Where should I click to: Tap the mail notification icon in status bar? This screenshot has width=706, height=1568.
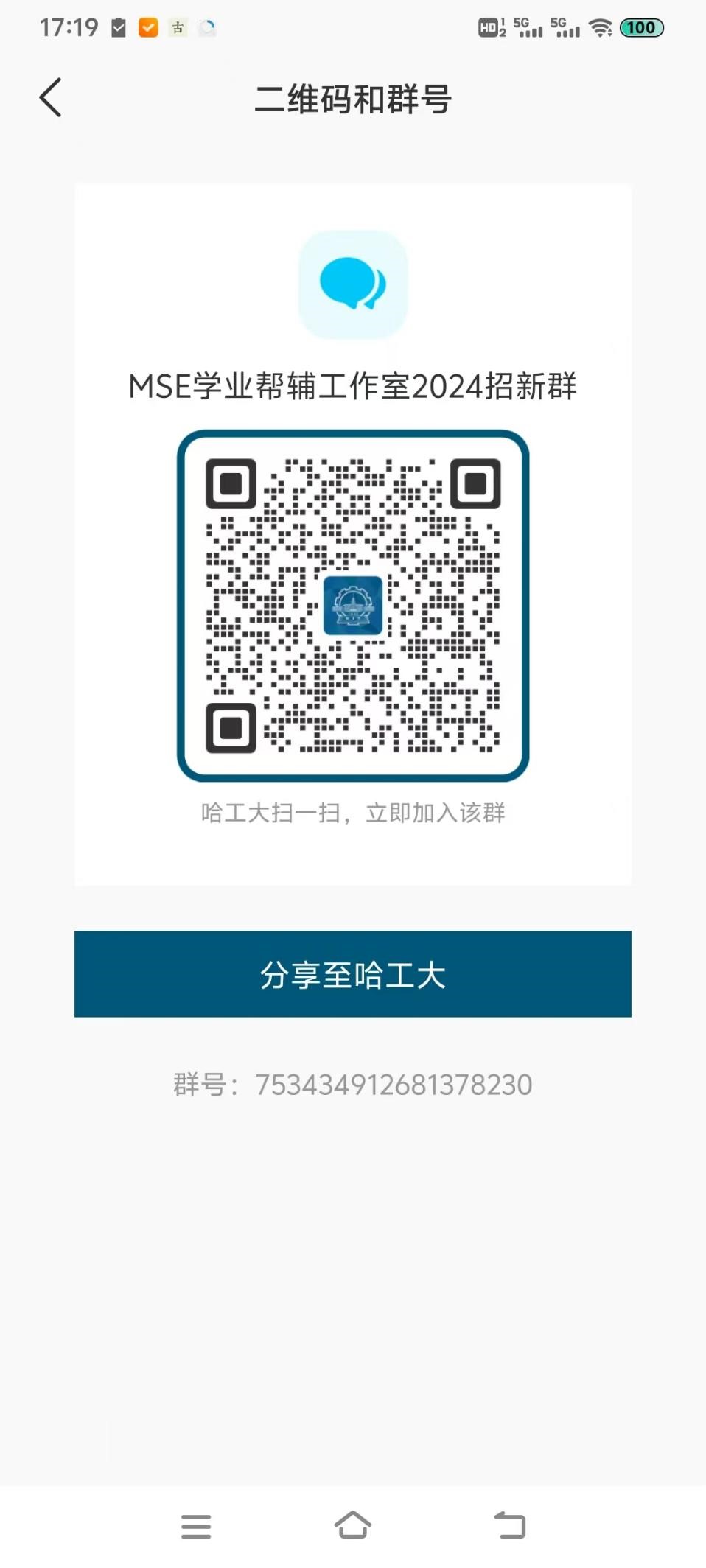pos(118,27)
